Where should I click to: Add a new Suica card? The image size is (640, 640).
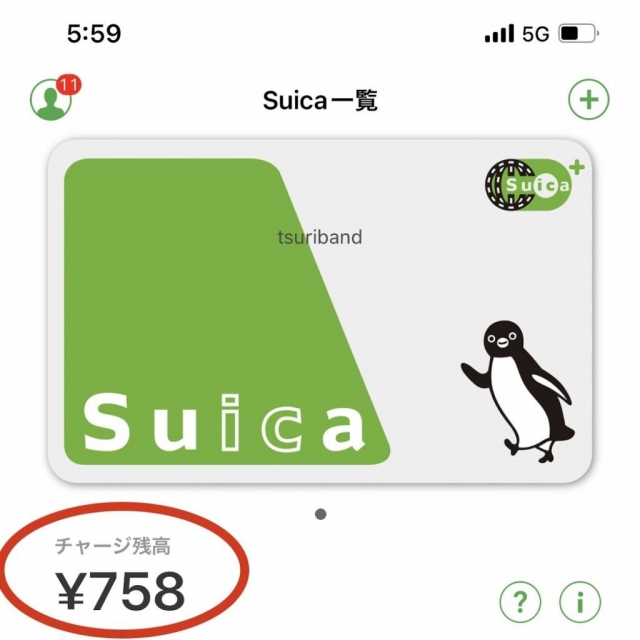pos(588,99)
